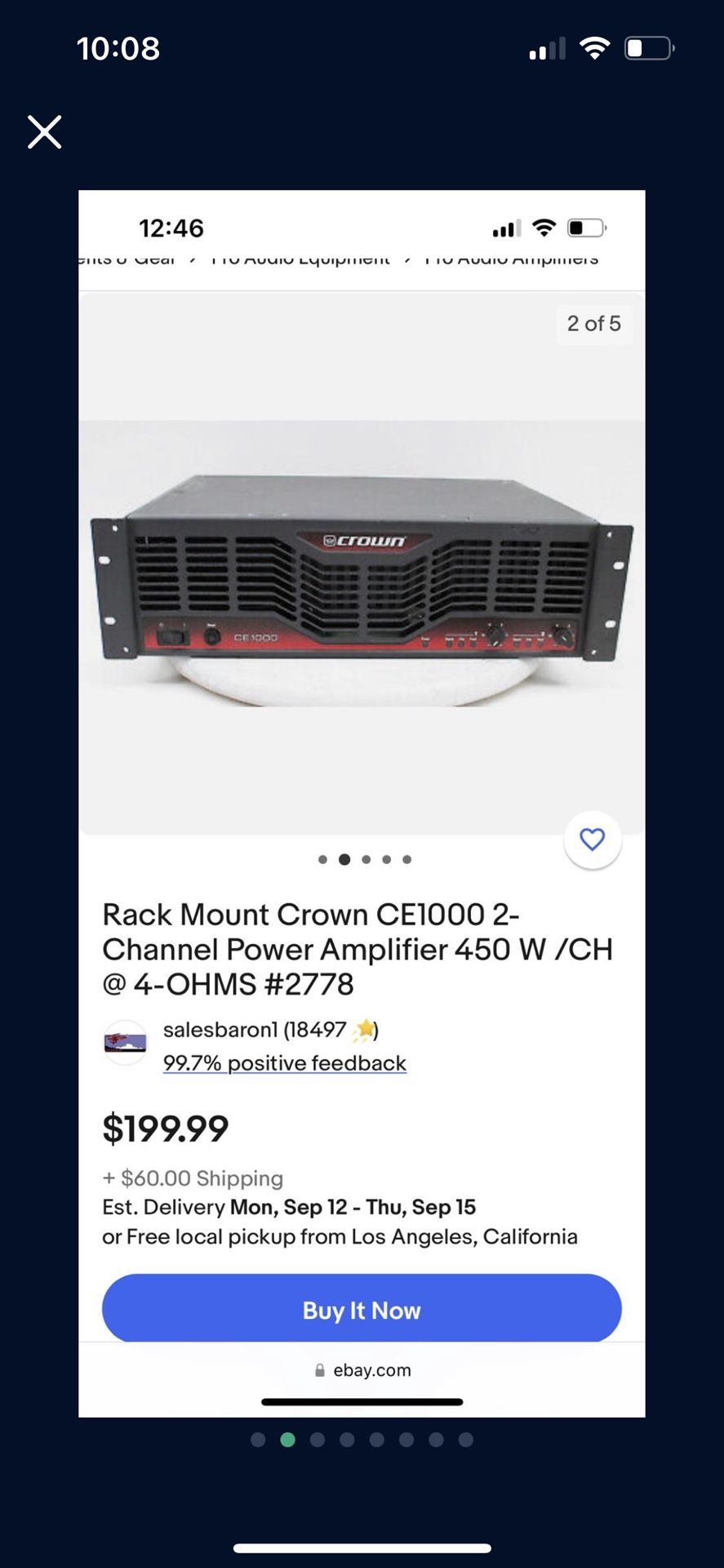Tap the battery indicator in the inner status bar
The width and height of the screenshot is (724, 1568).
(x=586, y=228)
